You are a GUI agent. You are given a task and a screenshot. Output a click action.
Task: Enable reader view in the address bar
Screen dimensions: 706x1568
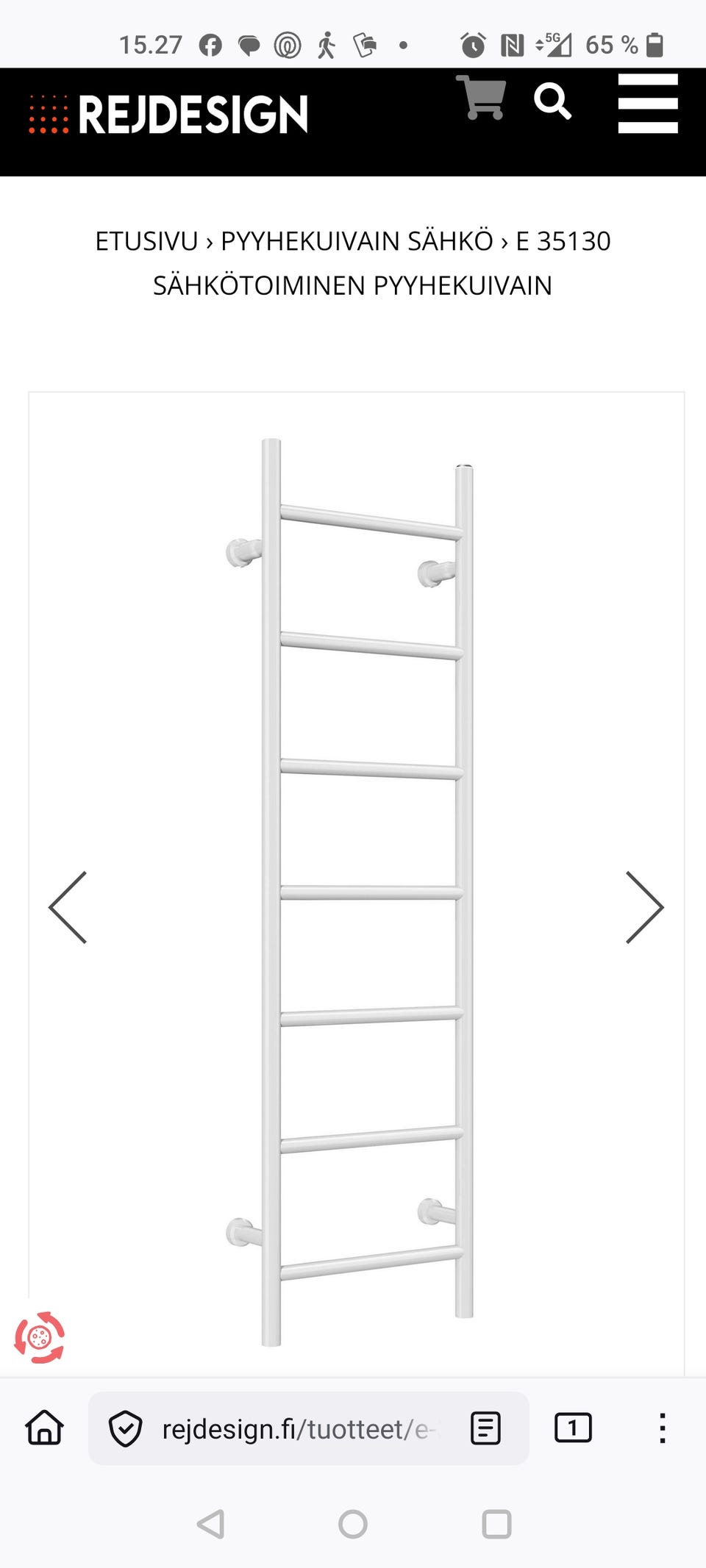point(485,1428)
